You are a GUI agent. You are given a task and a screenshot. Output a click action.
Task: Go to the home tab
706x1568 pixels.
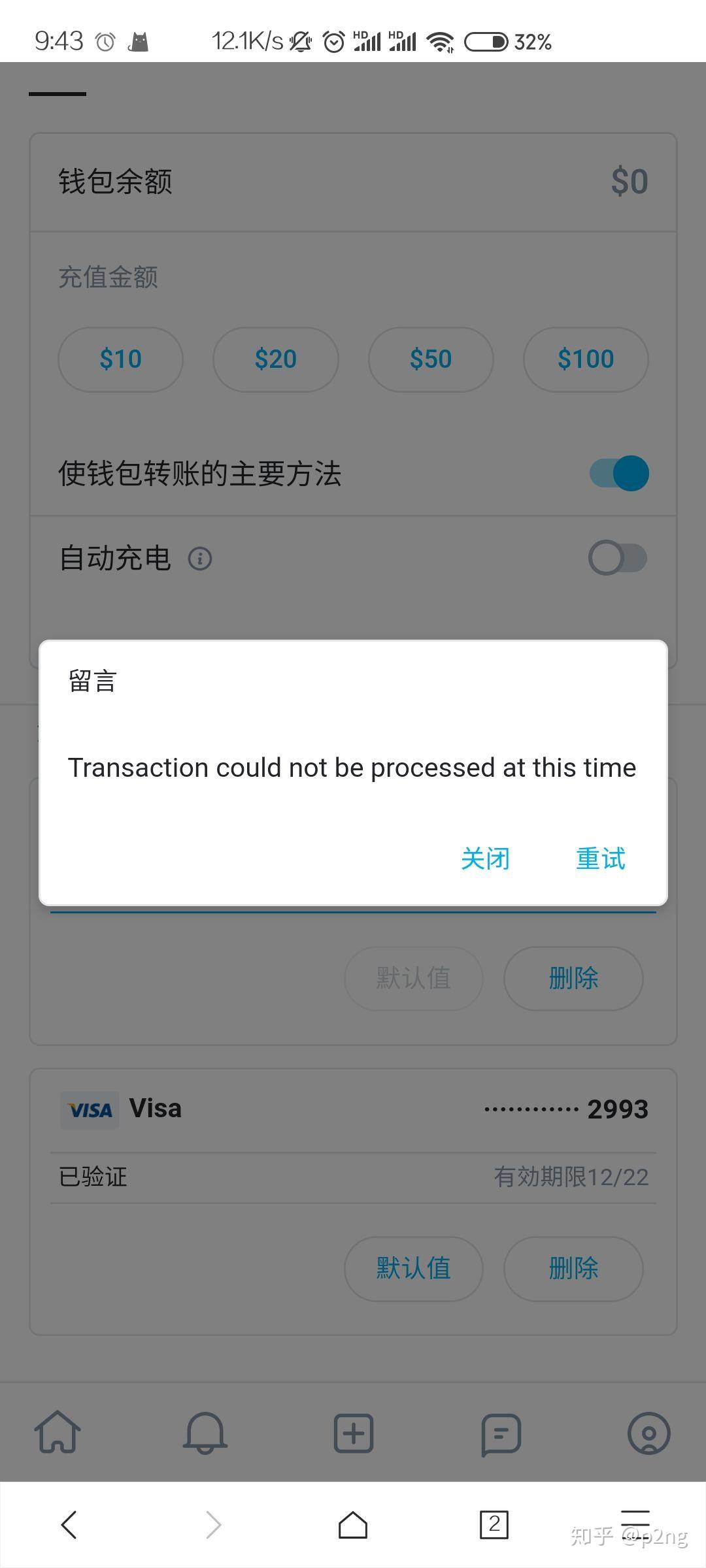pyautogui.click(x=58, y=1433)
